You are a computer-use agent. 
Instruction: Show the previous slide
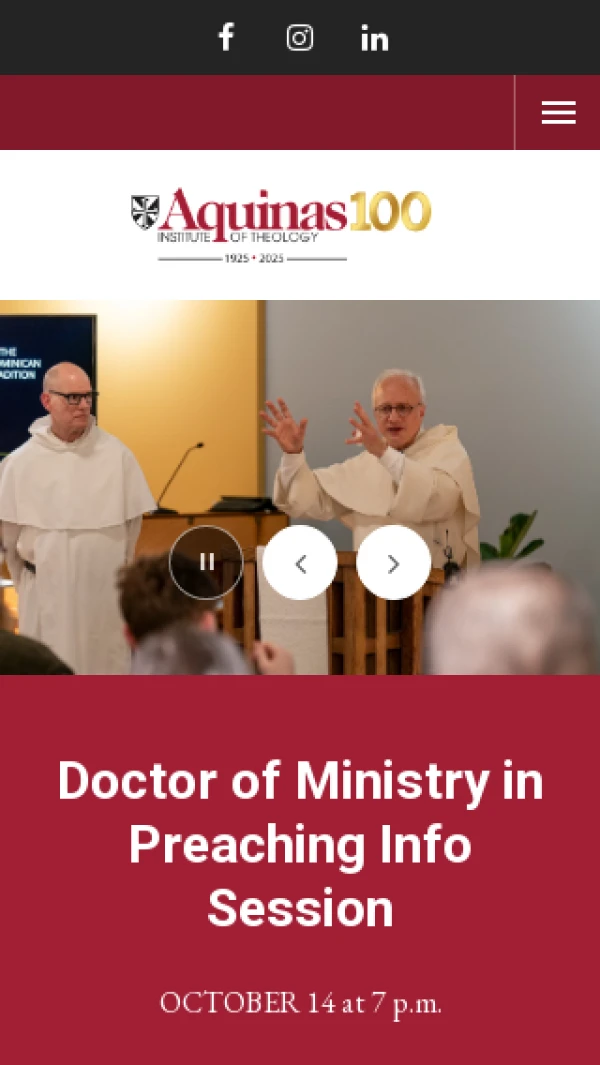(300, 563)
